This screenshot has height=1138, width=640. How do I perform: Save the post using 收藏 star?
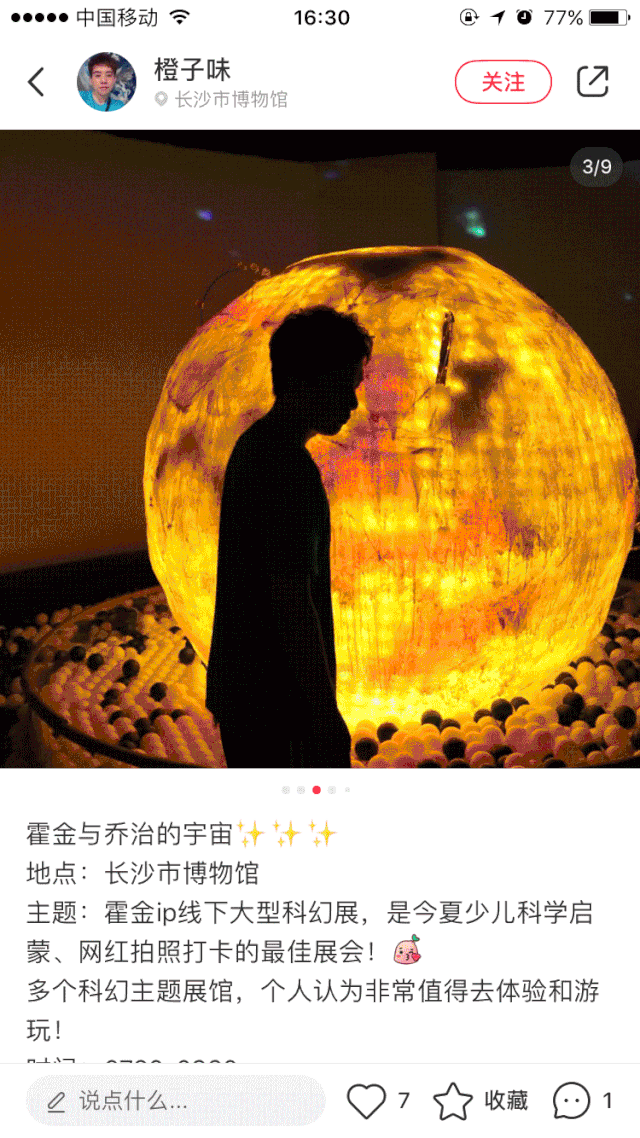453,1101
